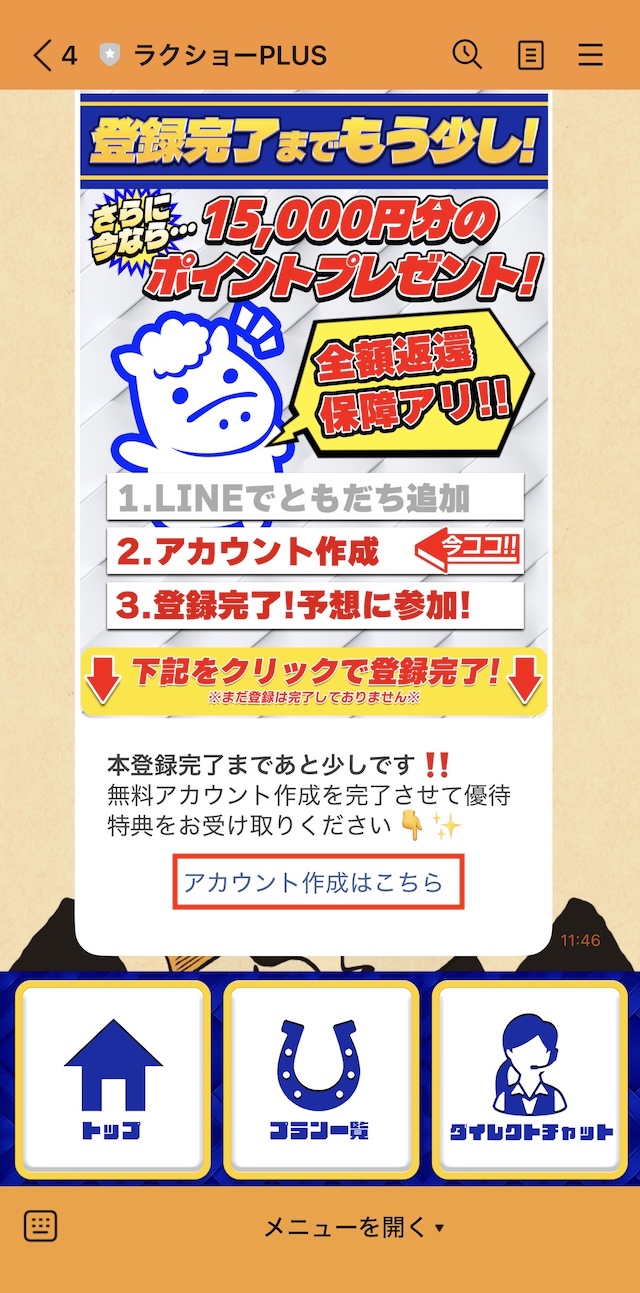Switch to the keyboard input
This screenshot has height=1293, width=640.
[40, 1226]
